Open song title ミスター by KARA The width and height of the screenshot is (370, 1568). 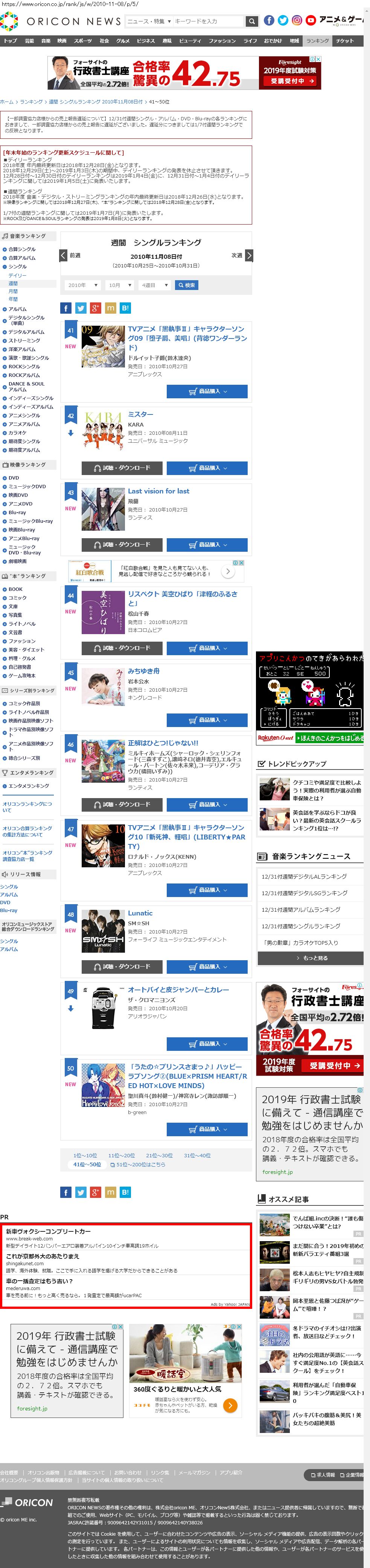point(140,414)
